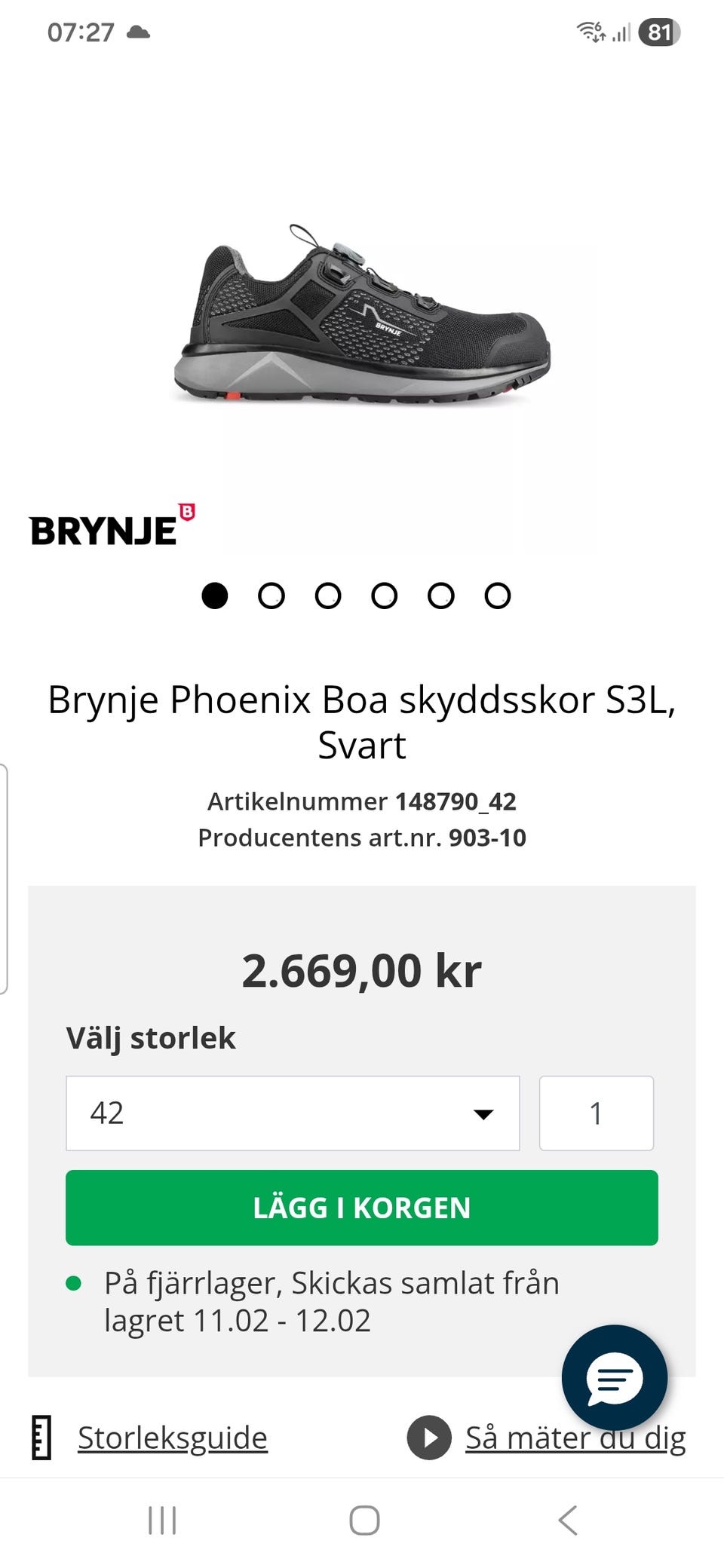Open the chat support bubble

click(x=614, y=1377)
